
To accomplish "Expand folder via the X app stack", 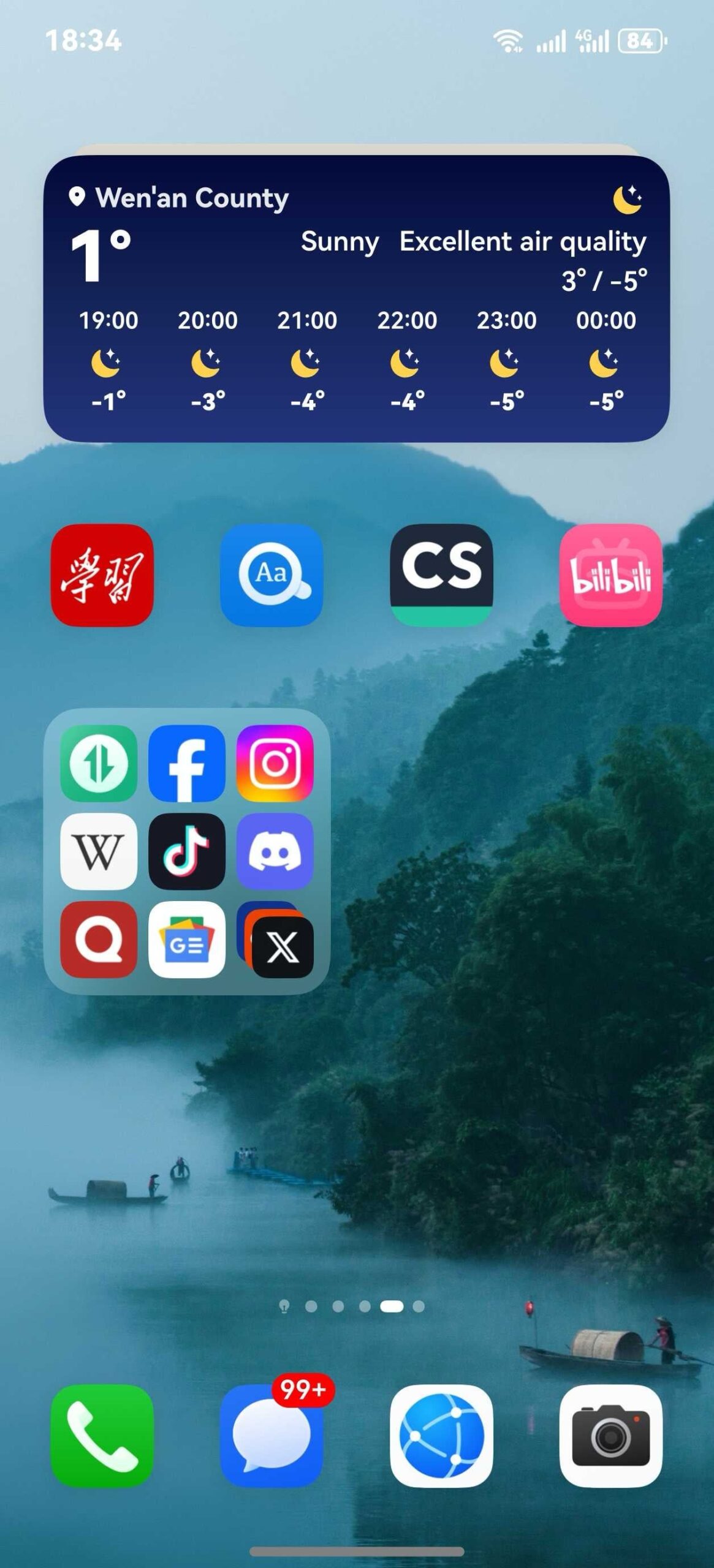I will 279,943.
